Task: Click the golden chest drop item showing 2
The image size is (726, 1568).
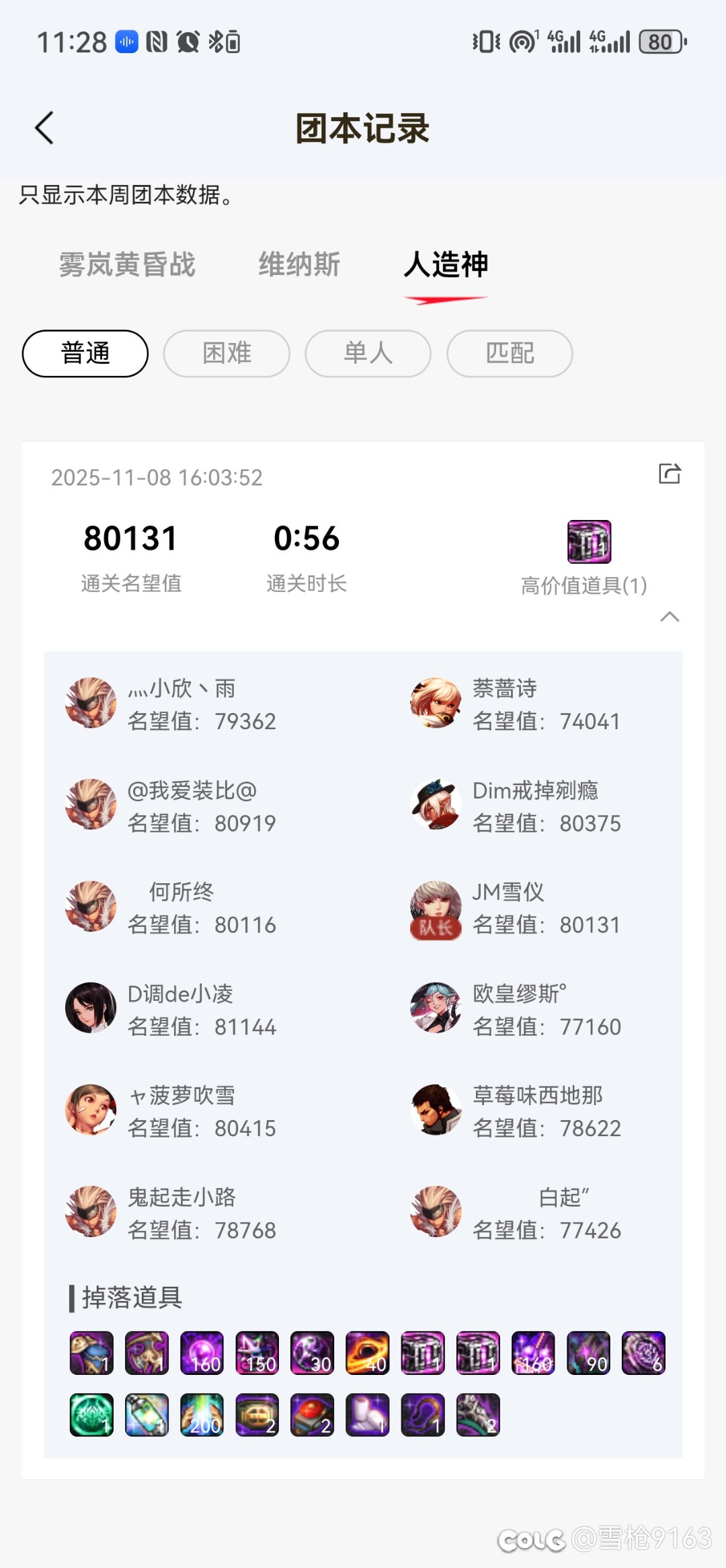Action: (x=257, y=1416)
